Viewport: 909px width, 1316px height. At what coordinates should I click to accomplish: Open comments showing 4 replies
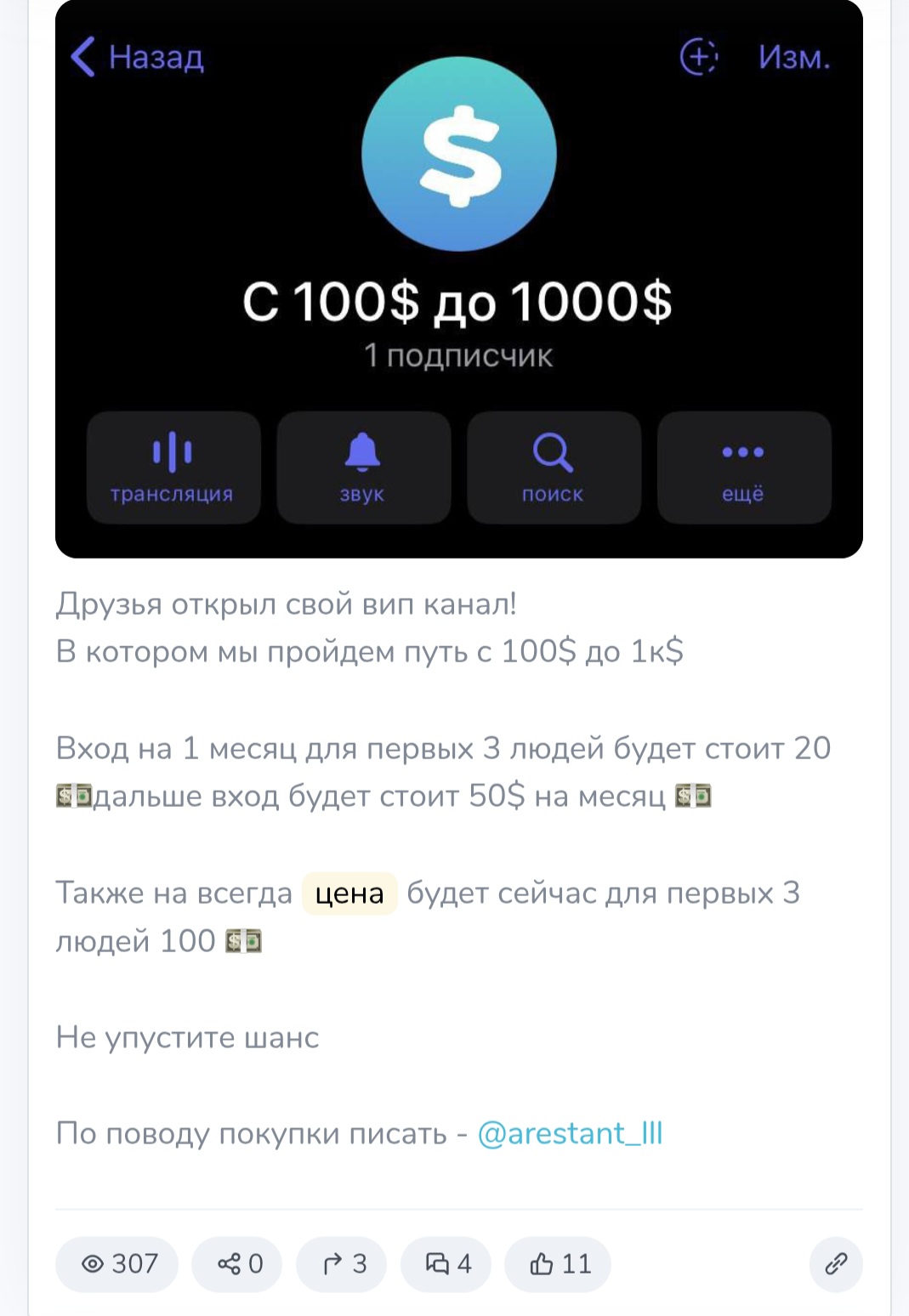coord(446,1264)
